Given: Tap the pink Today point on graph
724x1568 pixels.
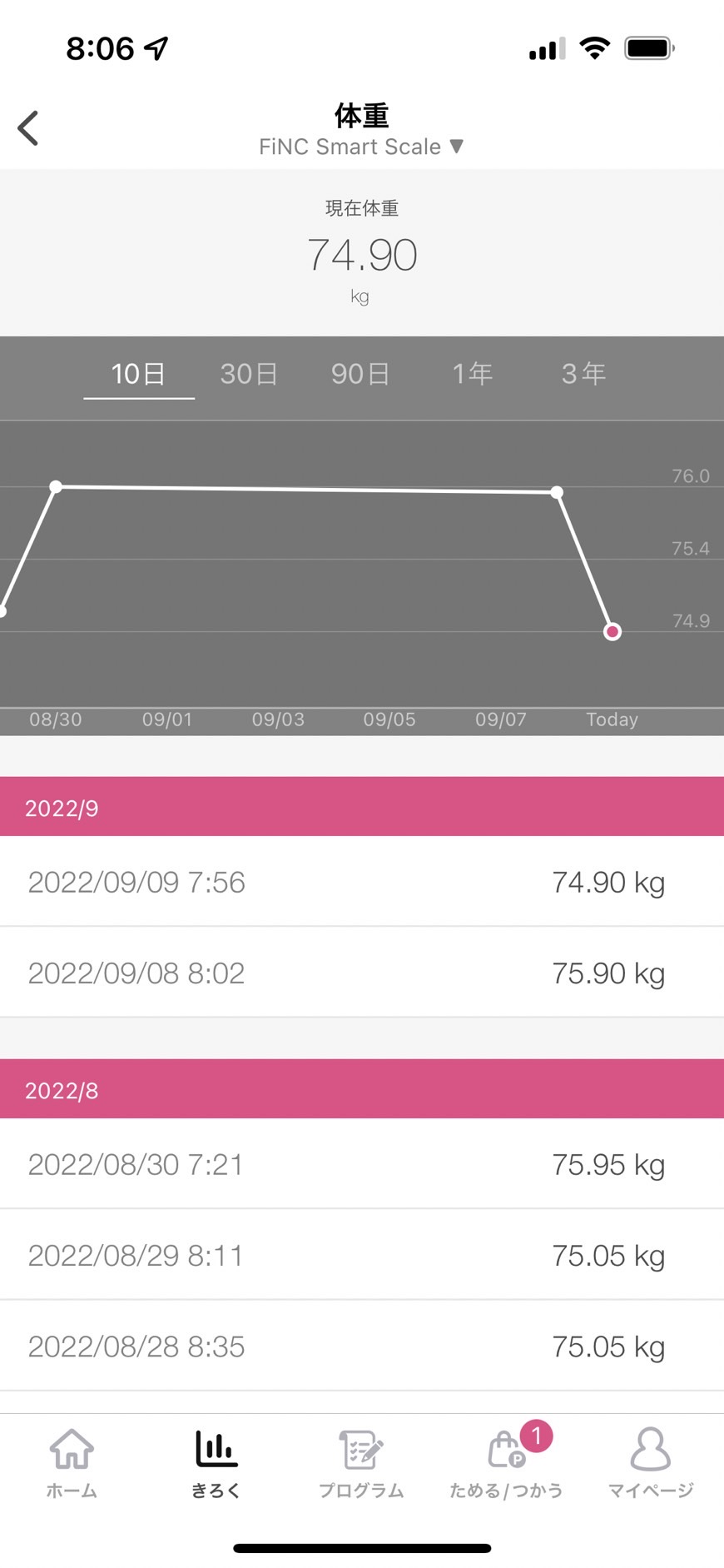Looking at the screenshot, I should (612, 632).
